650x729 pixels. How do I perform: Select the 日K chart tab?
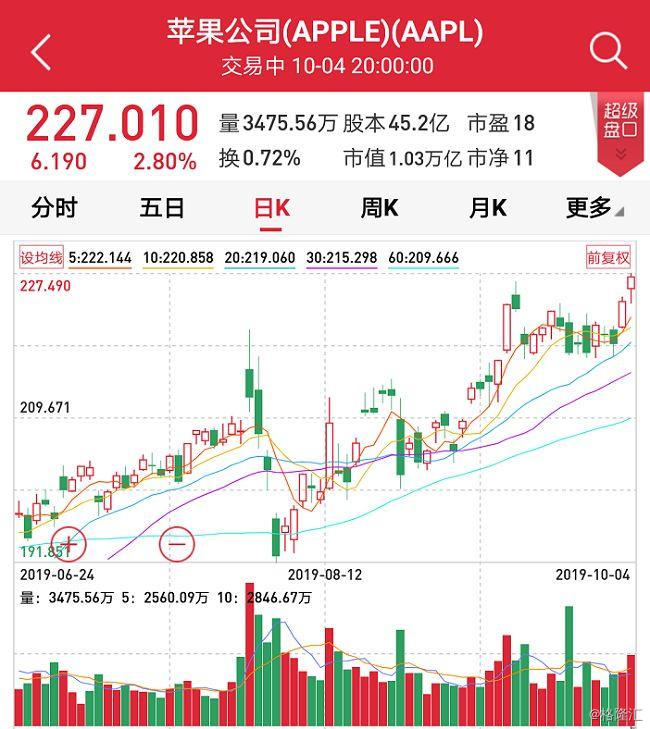click(x=271, y=208)
